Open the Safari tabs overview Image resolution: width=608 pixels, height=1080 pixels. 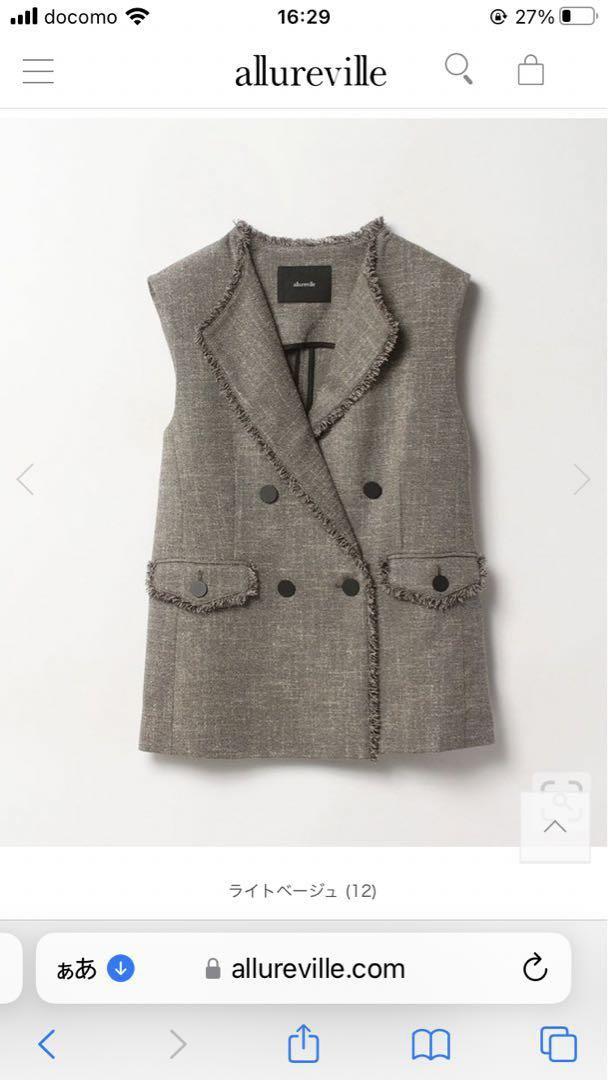pos(558,1044)
